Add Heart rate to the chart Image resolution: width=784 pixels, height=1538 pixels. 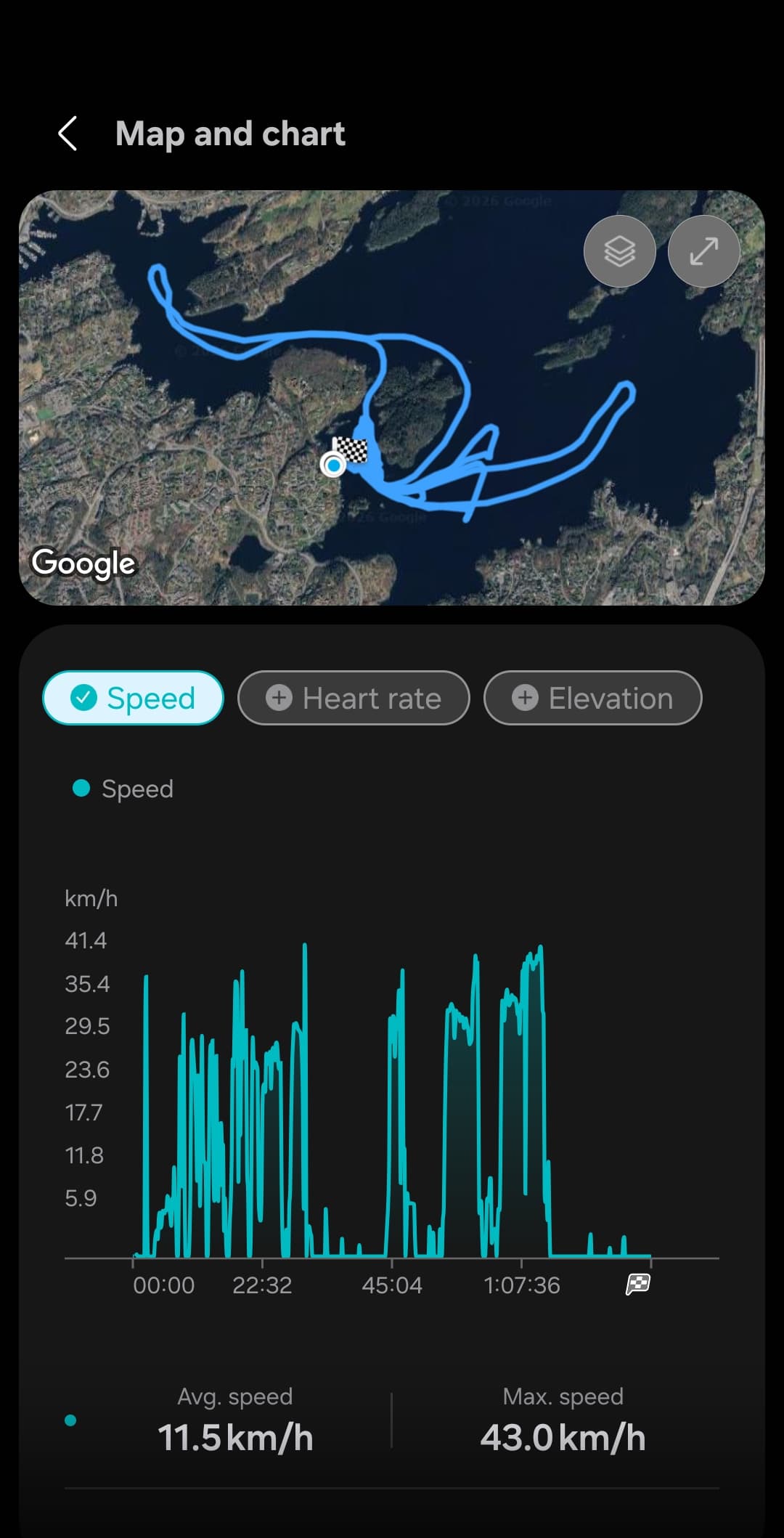[x=354, y=698]
